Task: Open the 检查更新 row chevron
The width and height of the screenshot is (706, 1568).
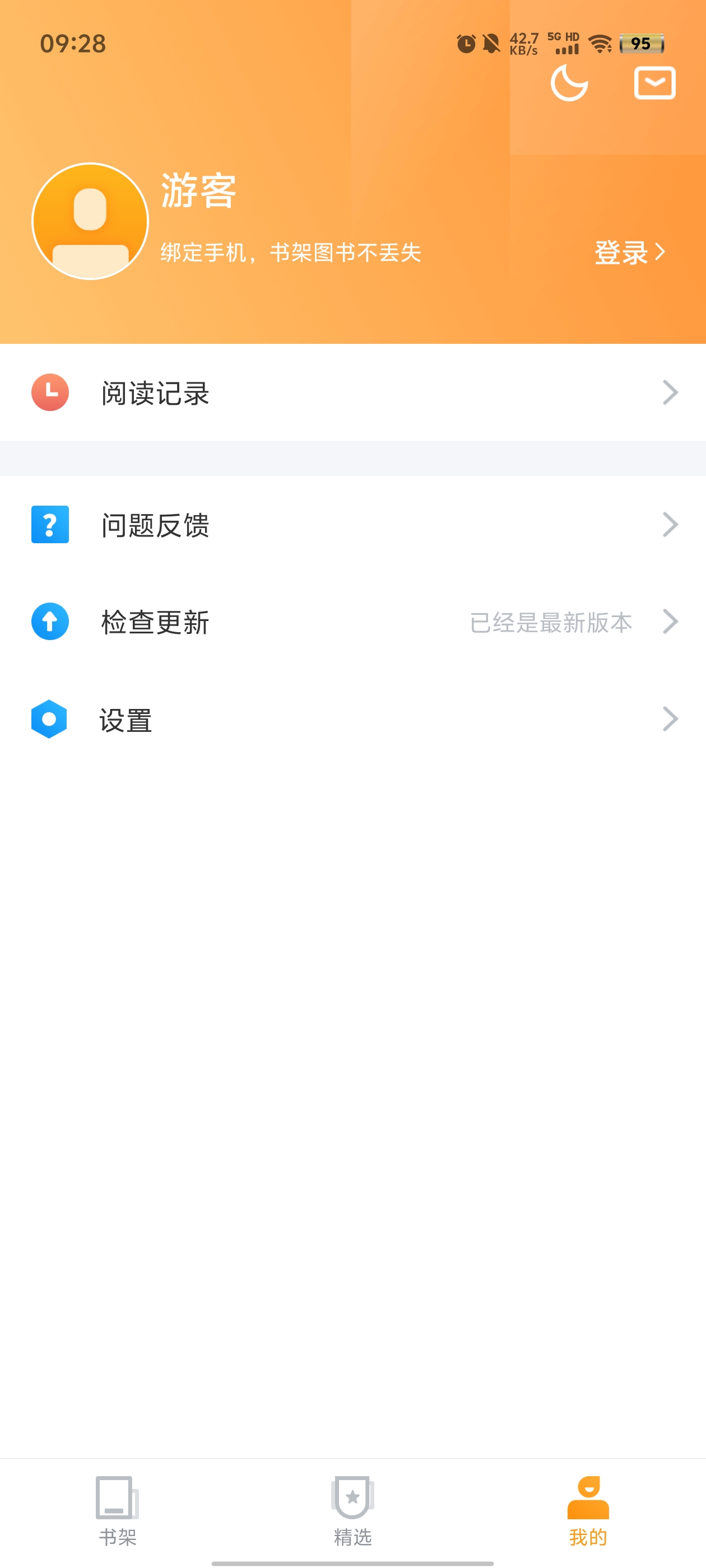Action: coord(671,622)
